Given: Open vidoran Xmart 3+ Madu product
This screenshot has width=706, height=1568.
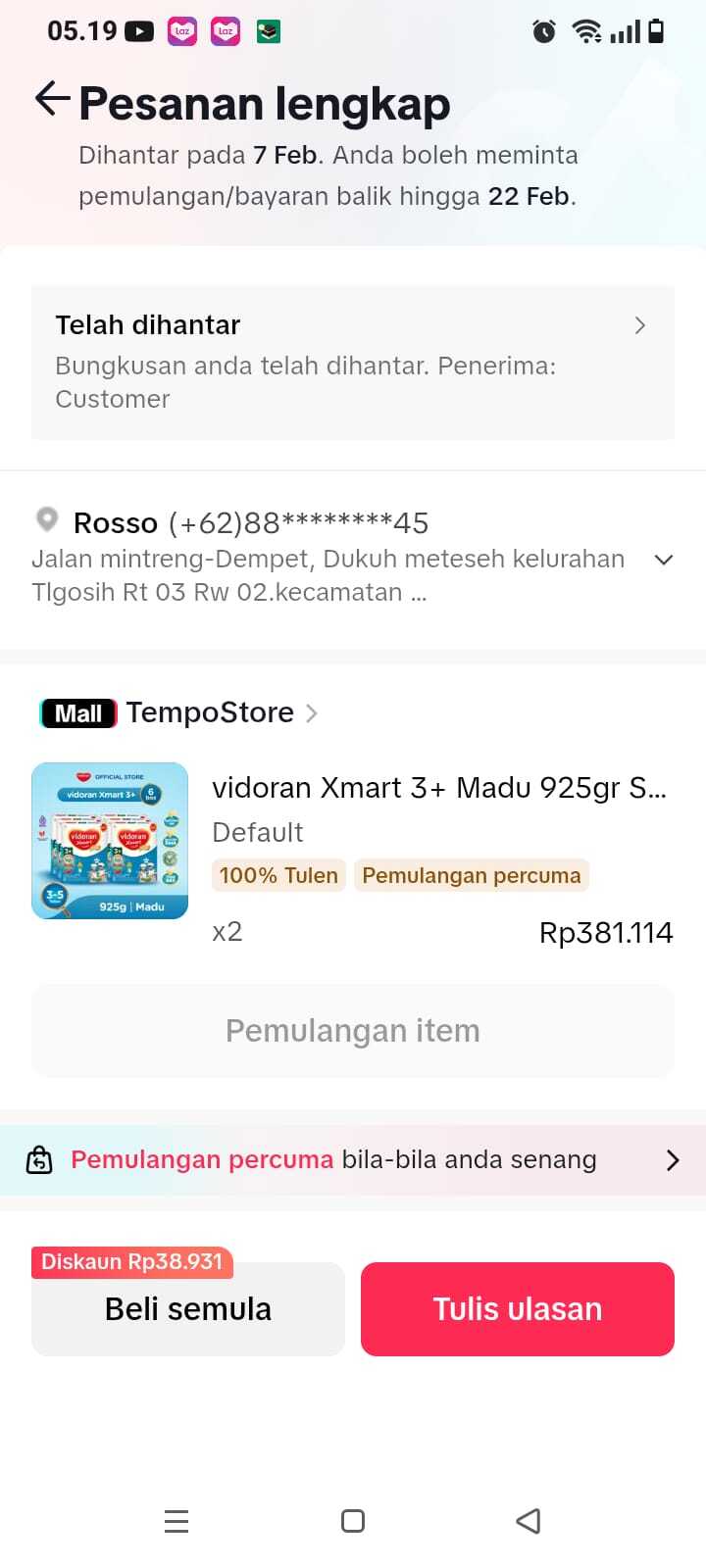Looking at the screenshot, I should pos(438,788).
